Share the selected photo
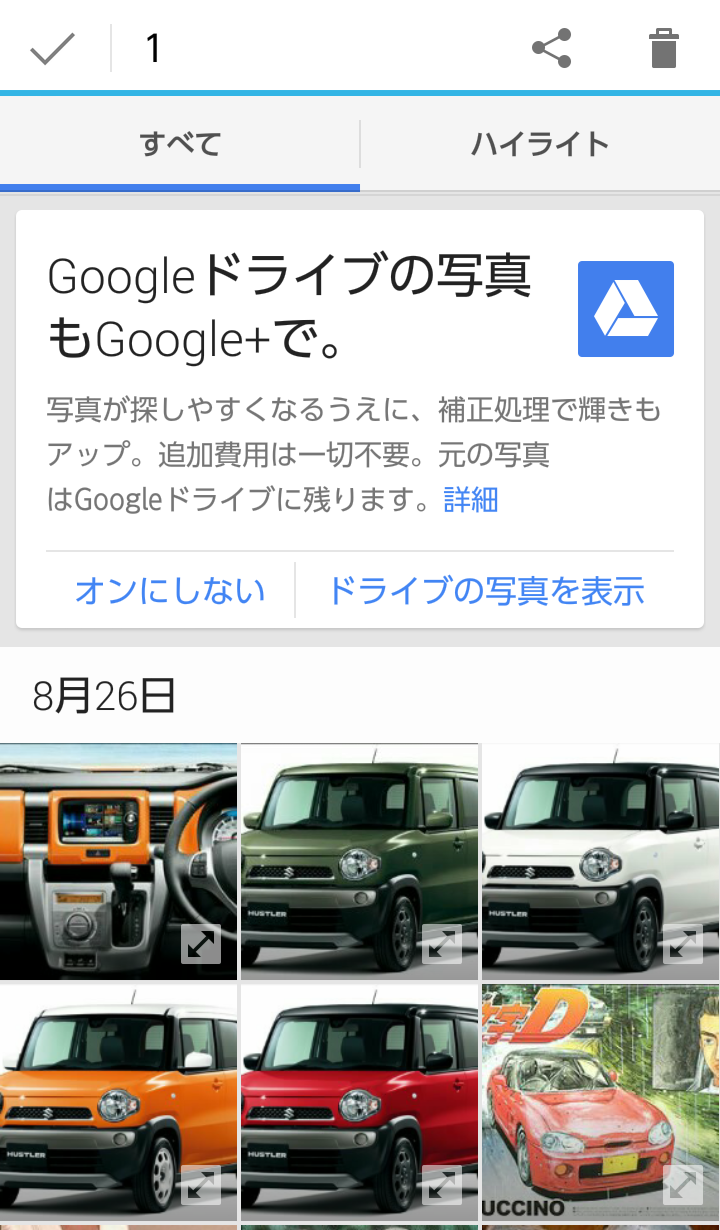The height and width of the screenshot is (1230, 720). [551, 48]
